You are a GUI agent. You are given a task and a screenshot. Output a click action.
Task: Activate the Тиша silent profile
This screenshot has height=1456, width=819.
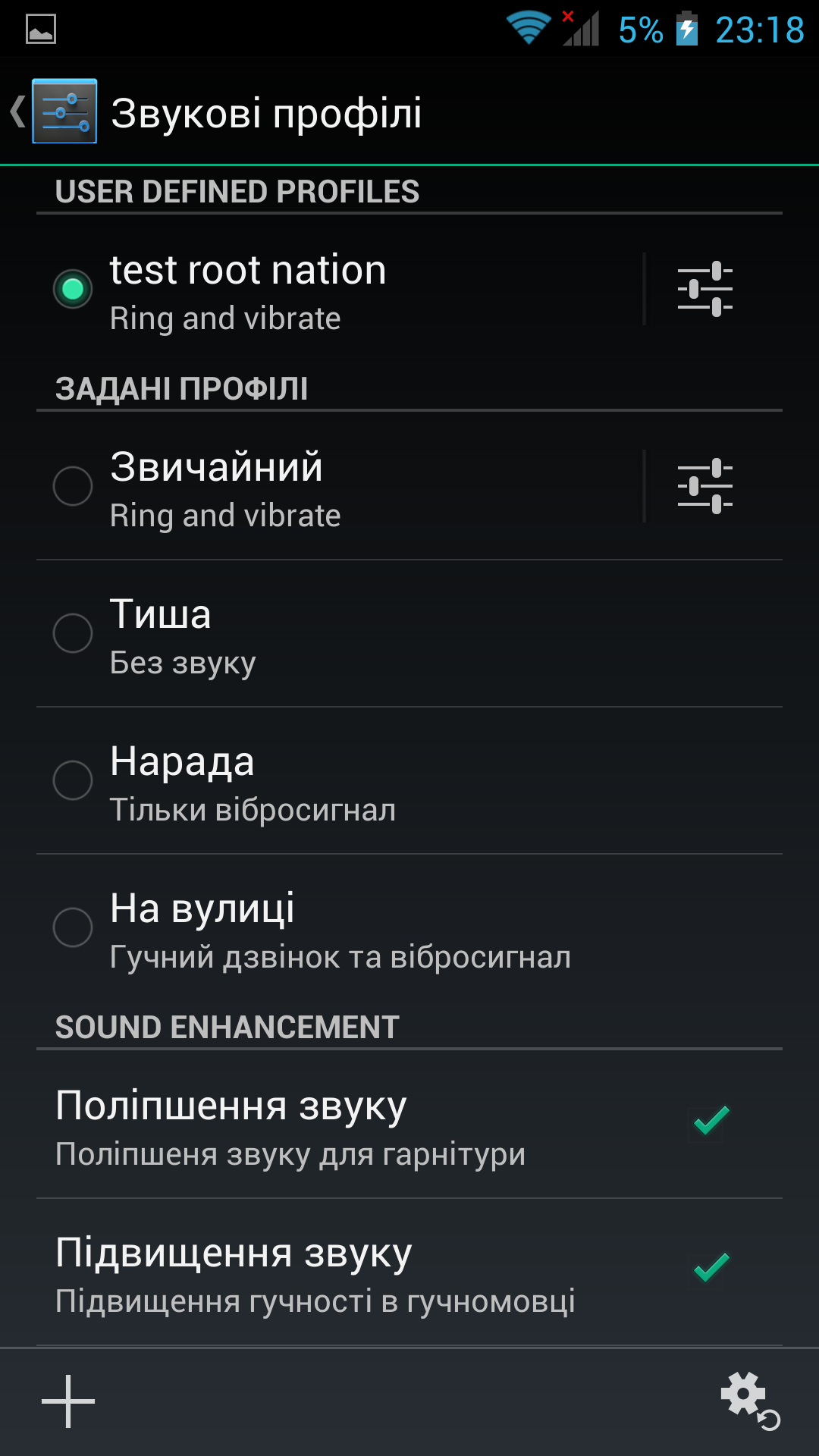pos(409,634)
